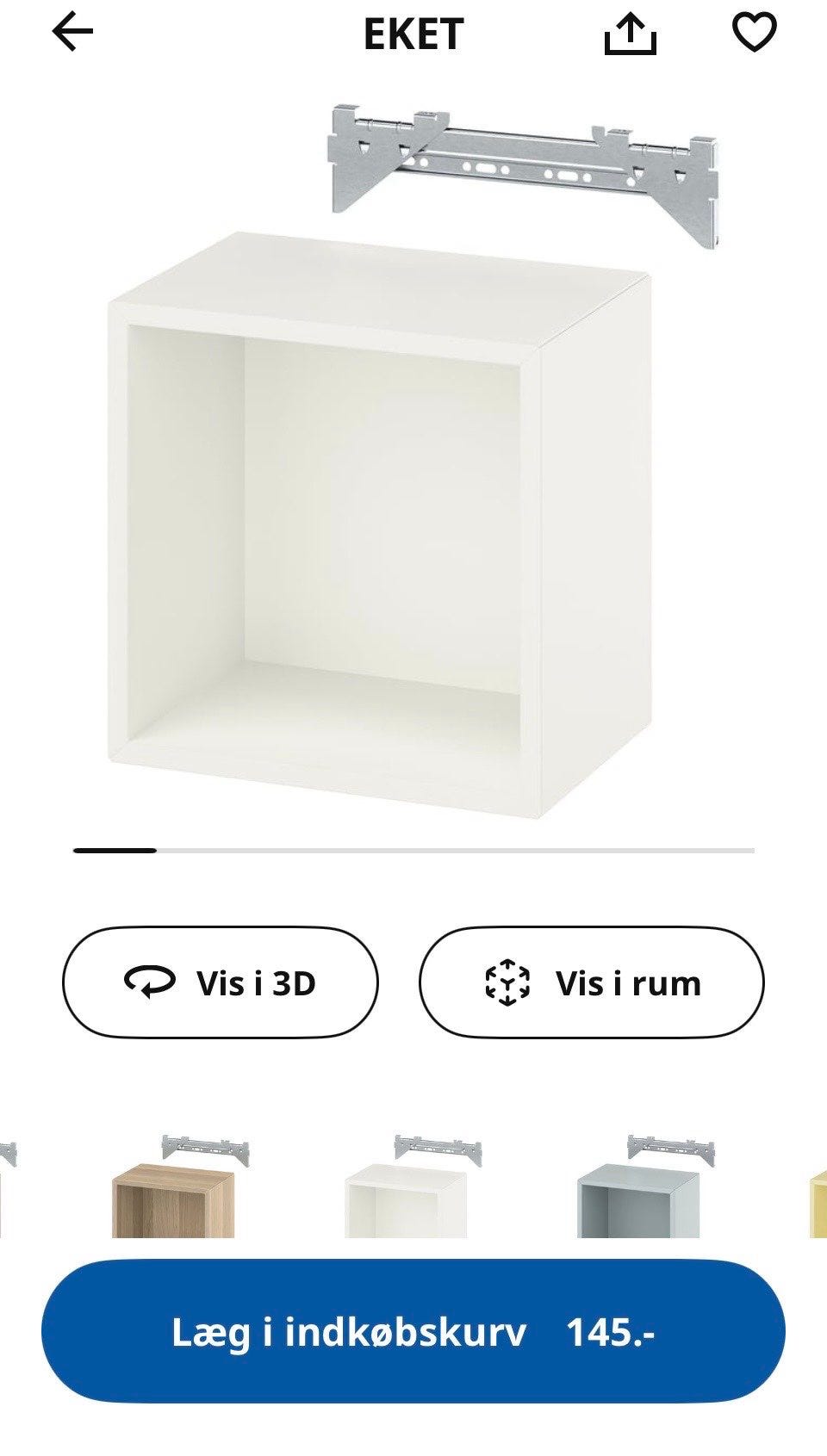Tap Læg i indkøbskurv button
Image resolution: width=827 pixels, height=1456 pixels.
coord(413,1332)
